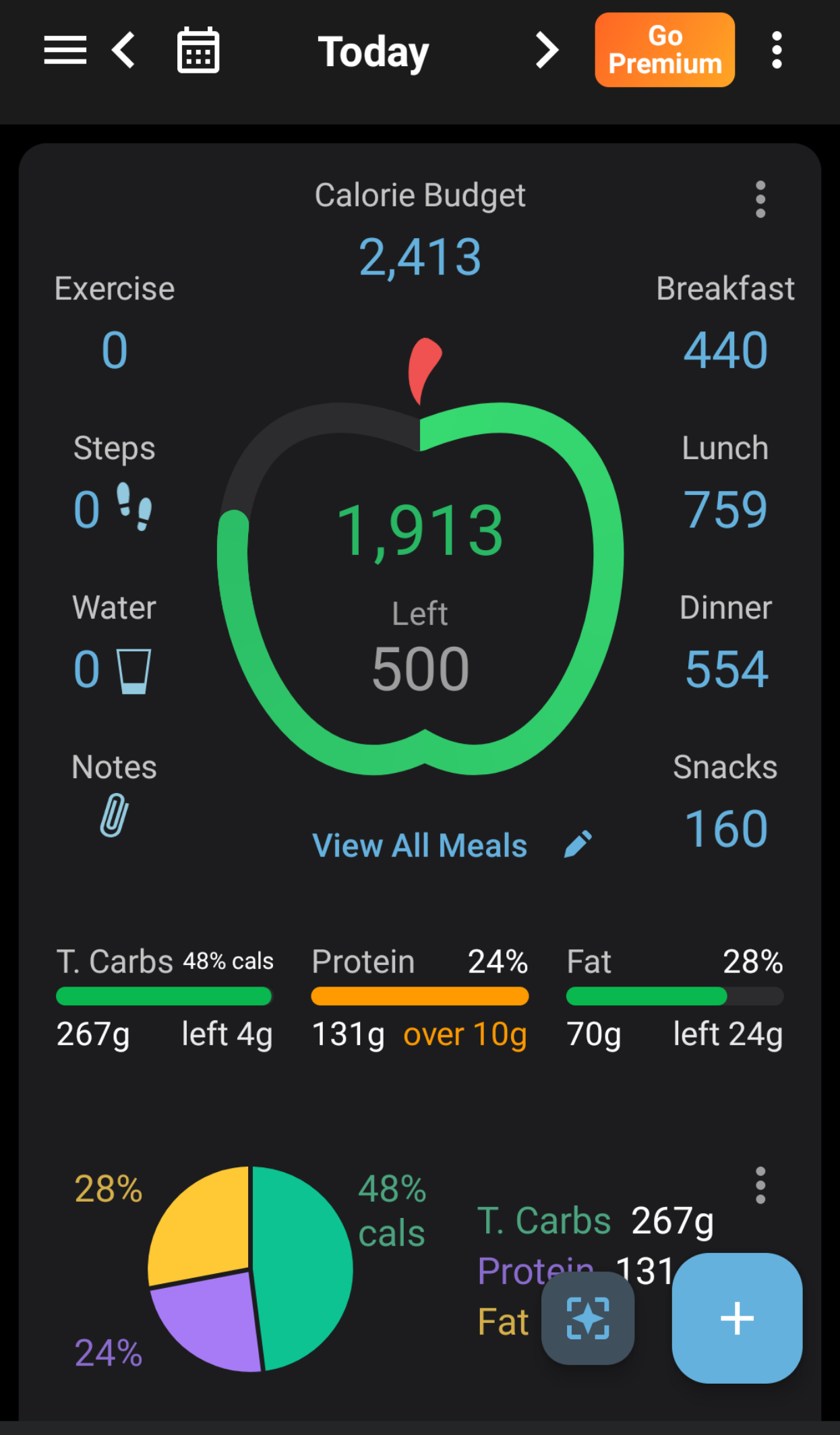Open Lunch meal details

coord(725,482)
